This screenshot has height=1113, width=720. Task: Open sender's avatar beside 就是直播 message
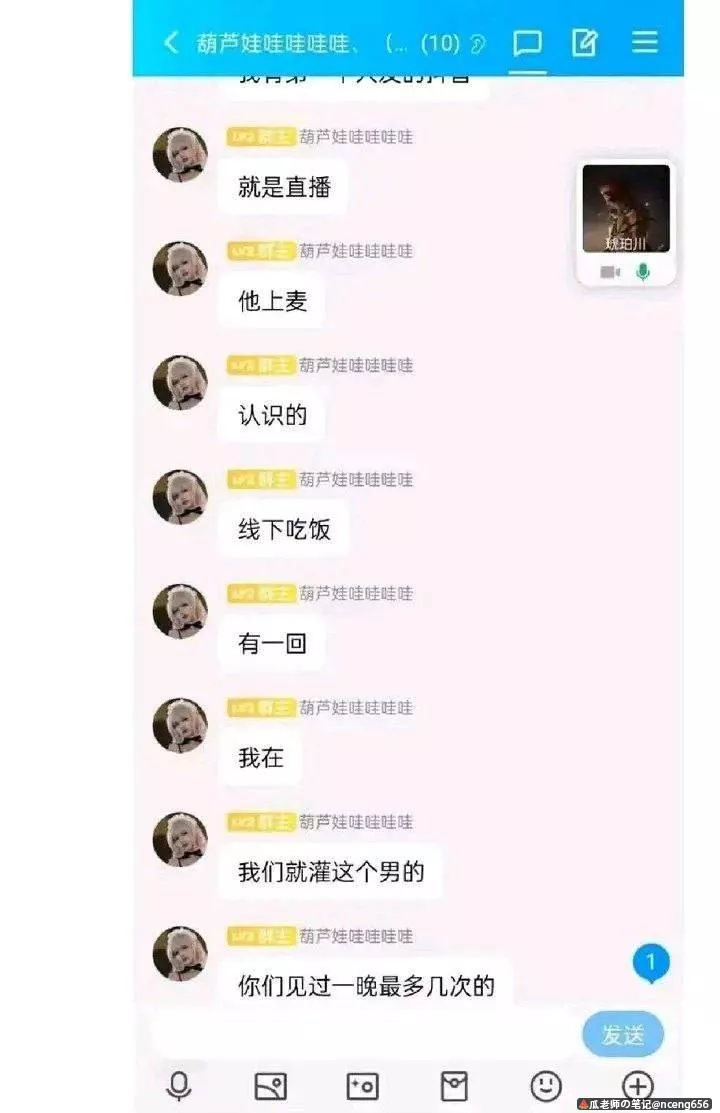180,155
